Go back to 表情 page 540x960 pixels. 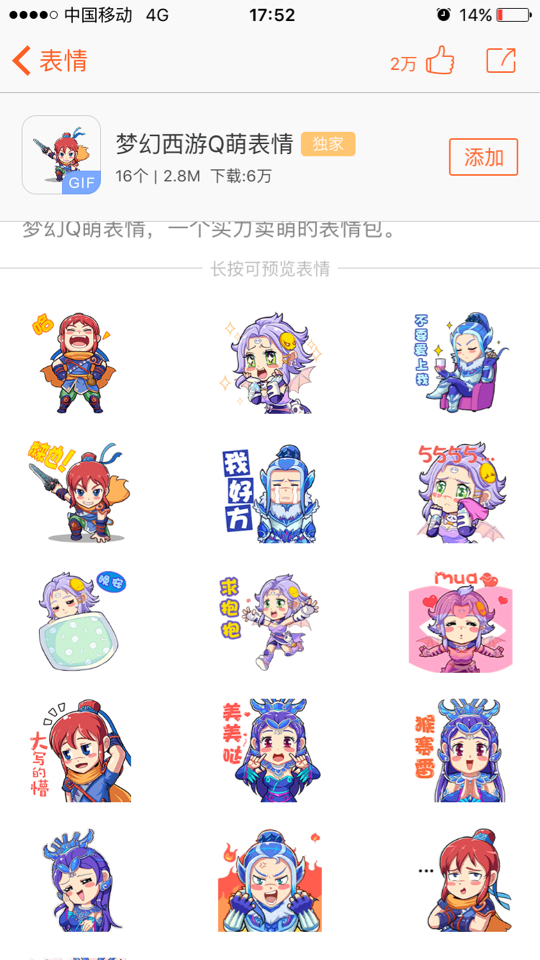(50, 61)
